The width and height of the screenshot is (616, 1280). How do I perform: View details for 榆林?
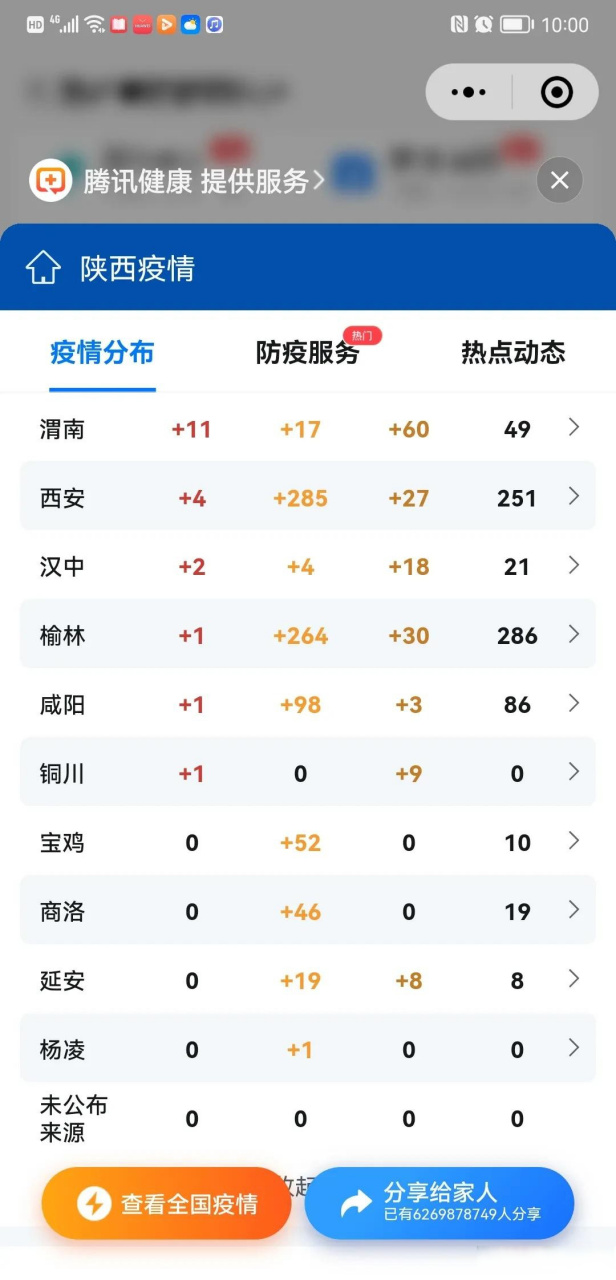(x=308, y=635)
